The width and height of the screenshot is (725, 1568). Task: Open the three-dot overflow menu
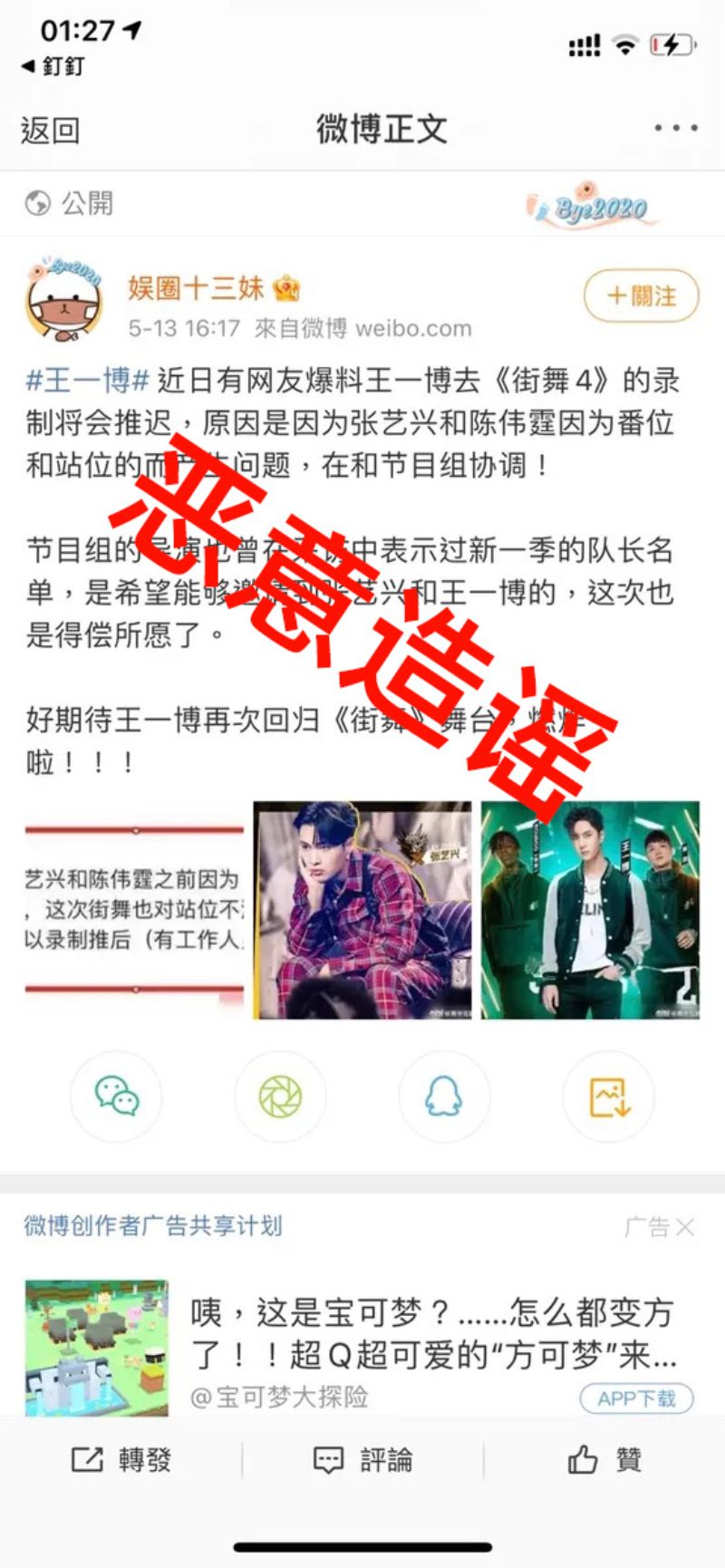click(676, 129)
